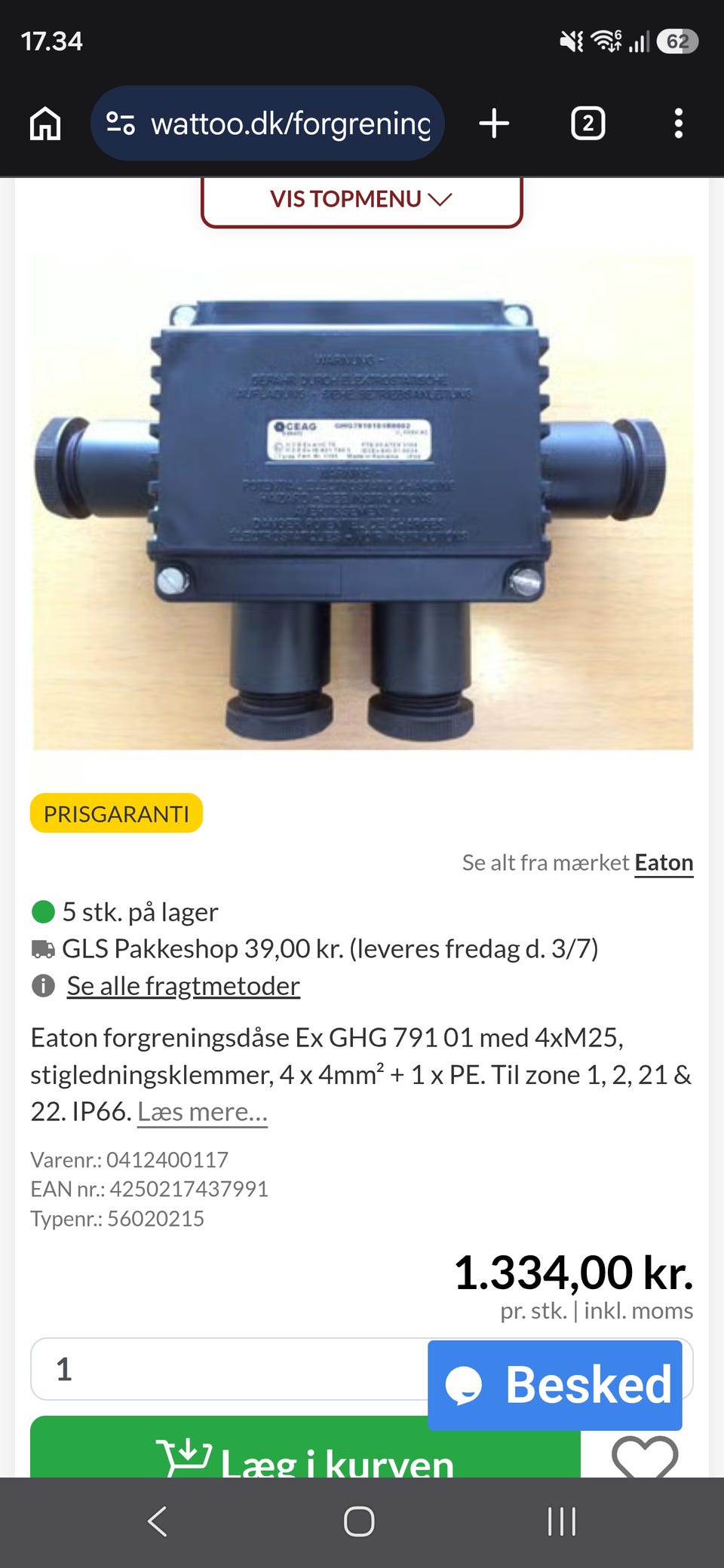Tap the wattoo.dk address bar

pos(267,123)
